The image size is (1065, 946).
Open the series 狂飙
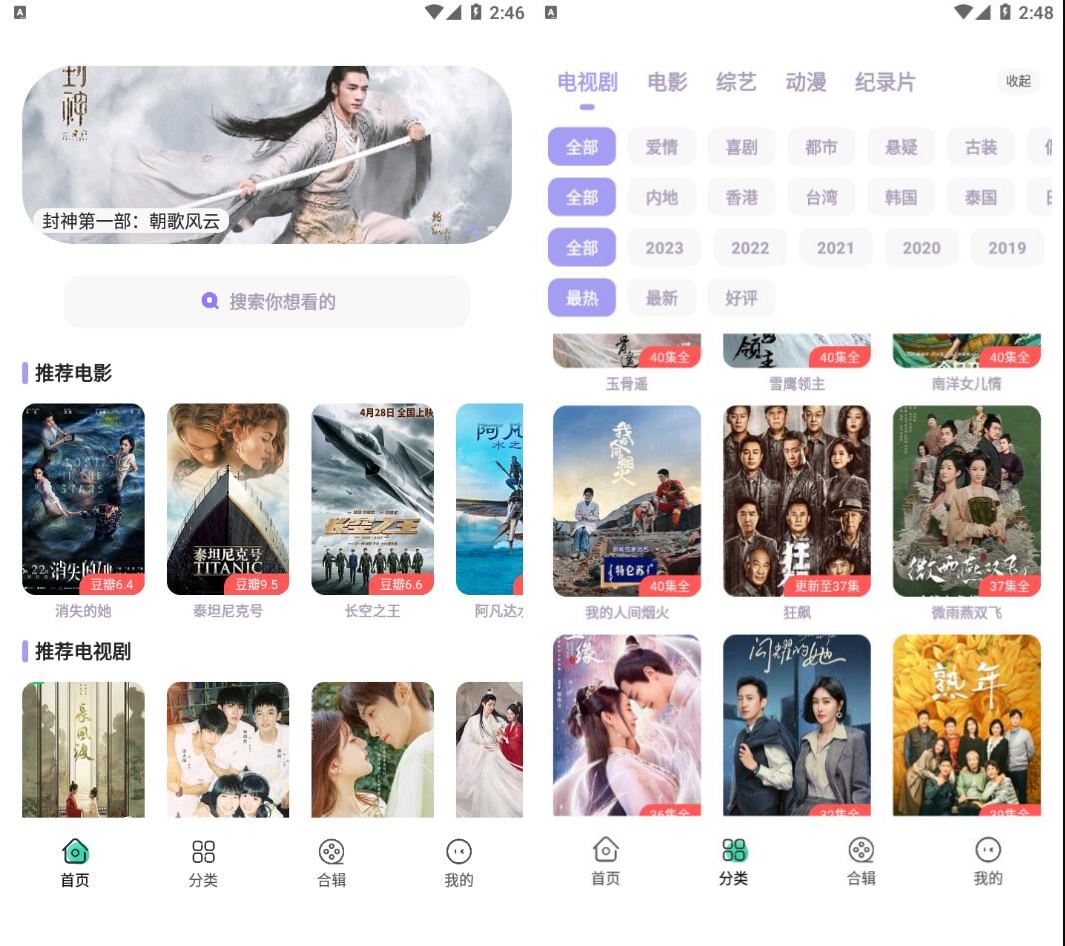(x=797, y=500)
